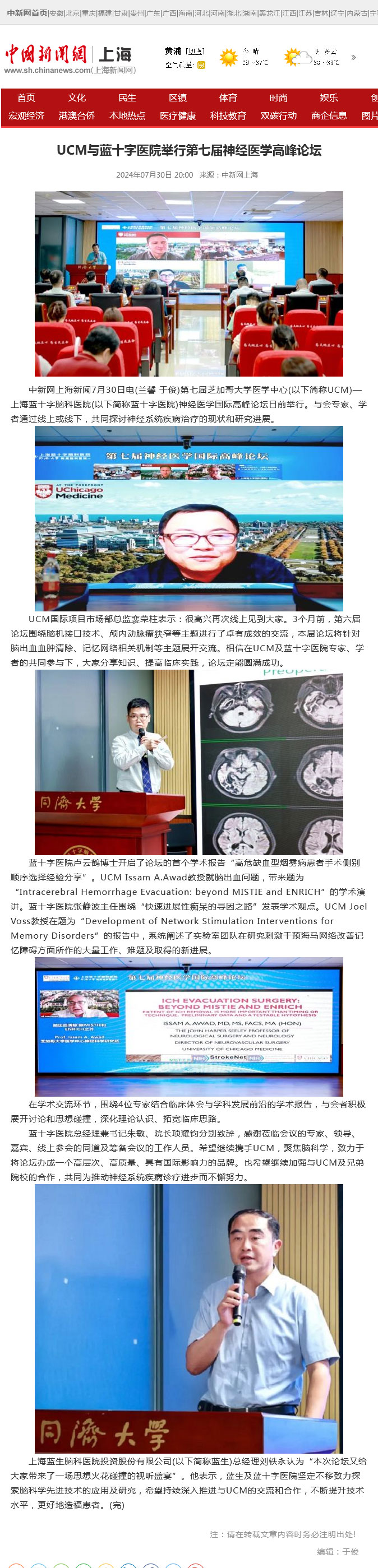Open the 广东 regional link

pyautogui.click(x=153, y=13)
